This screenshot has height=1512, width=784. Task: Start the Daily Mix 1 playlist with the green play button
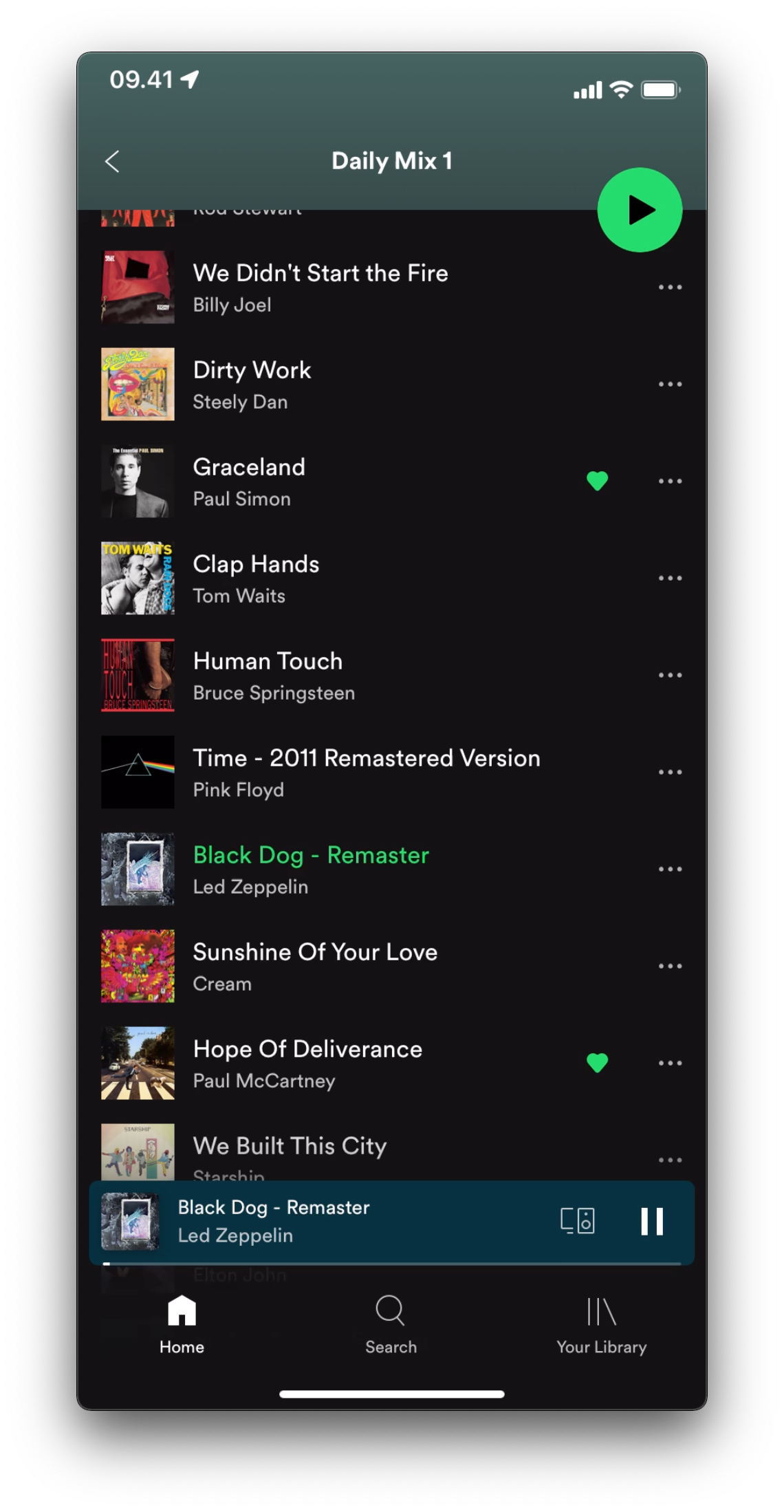tap(640, 210)
